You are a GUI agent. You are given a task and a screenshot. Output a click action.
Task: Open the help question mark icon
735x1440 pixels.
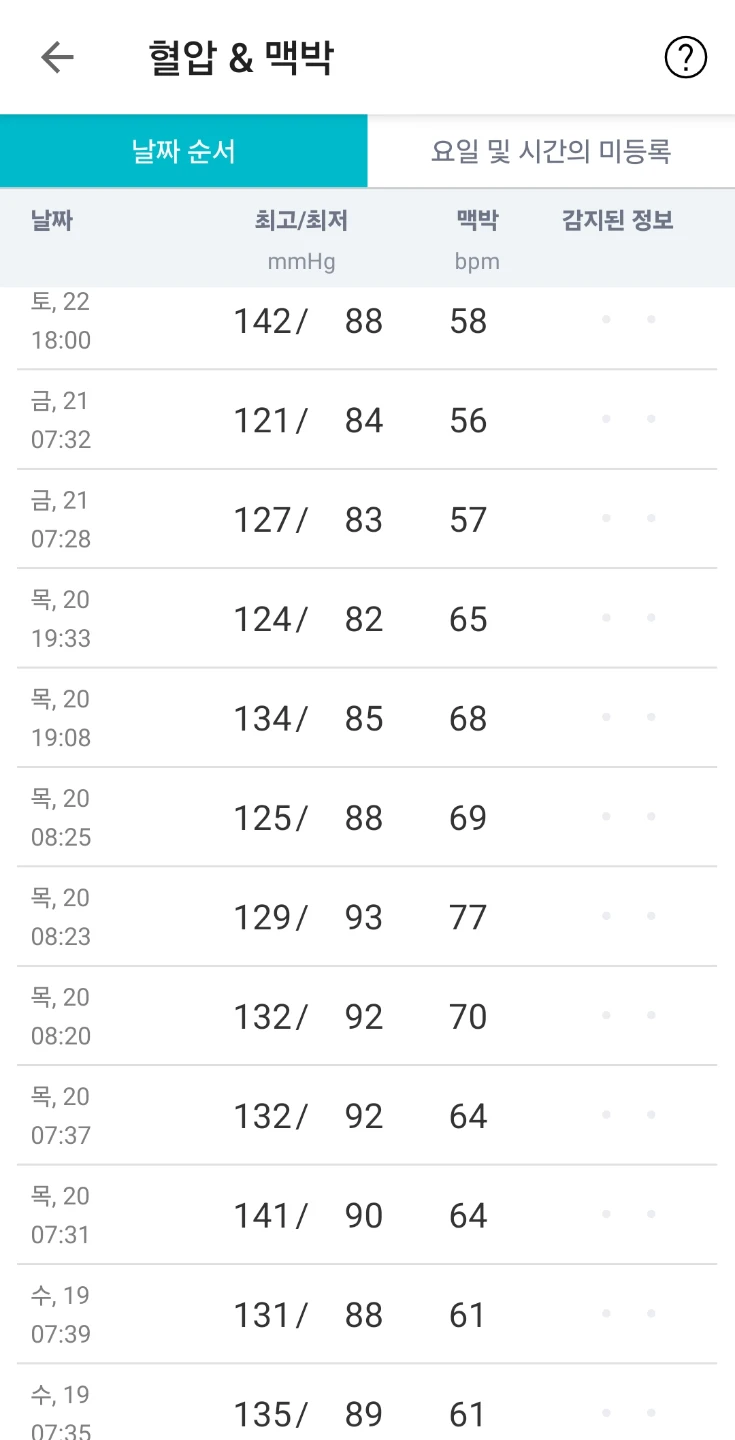coord(686,58)
